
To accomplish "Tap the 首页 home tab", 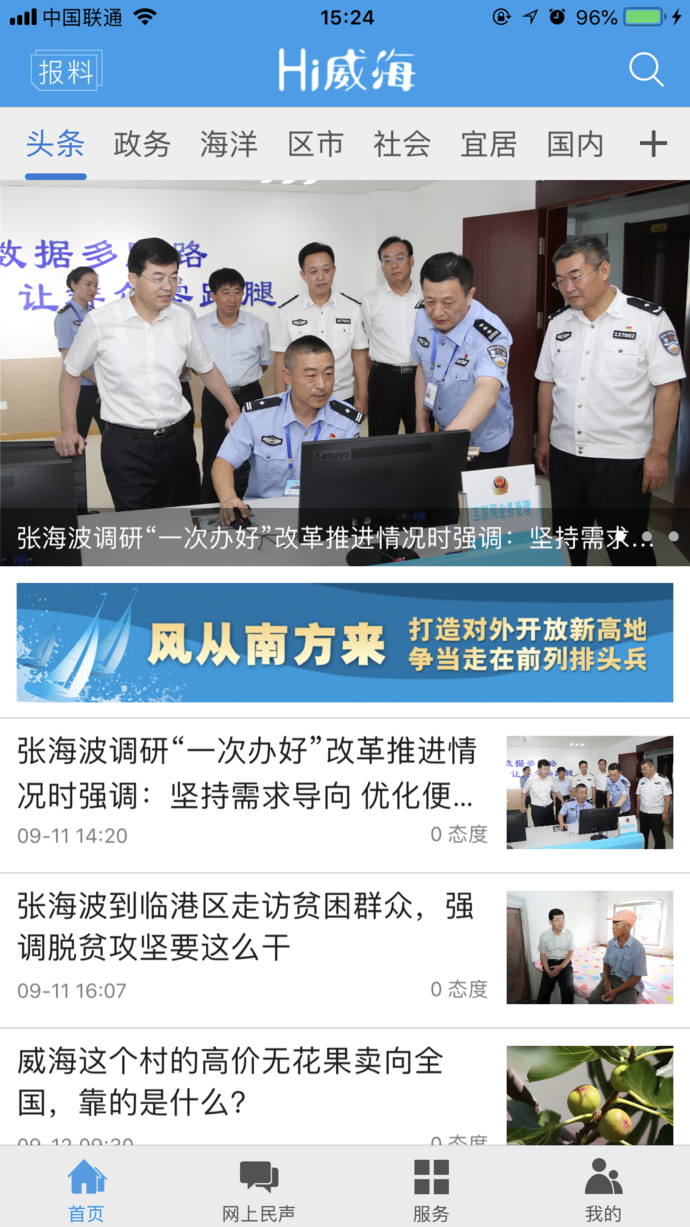I will (x=86, y=1189).
